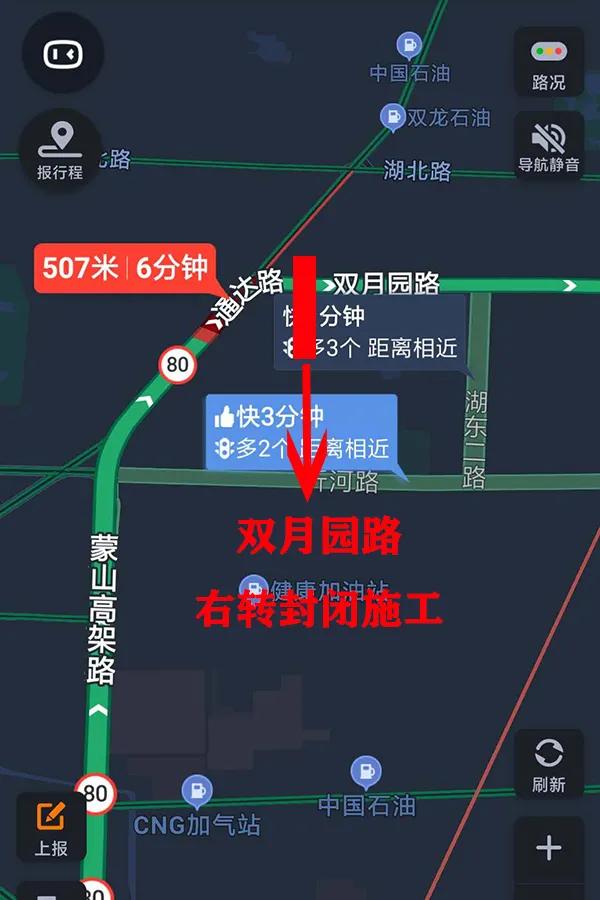
Task: Open the top-left screen mode icon
Action: click(x=60, y=54)
